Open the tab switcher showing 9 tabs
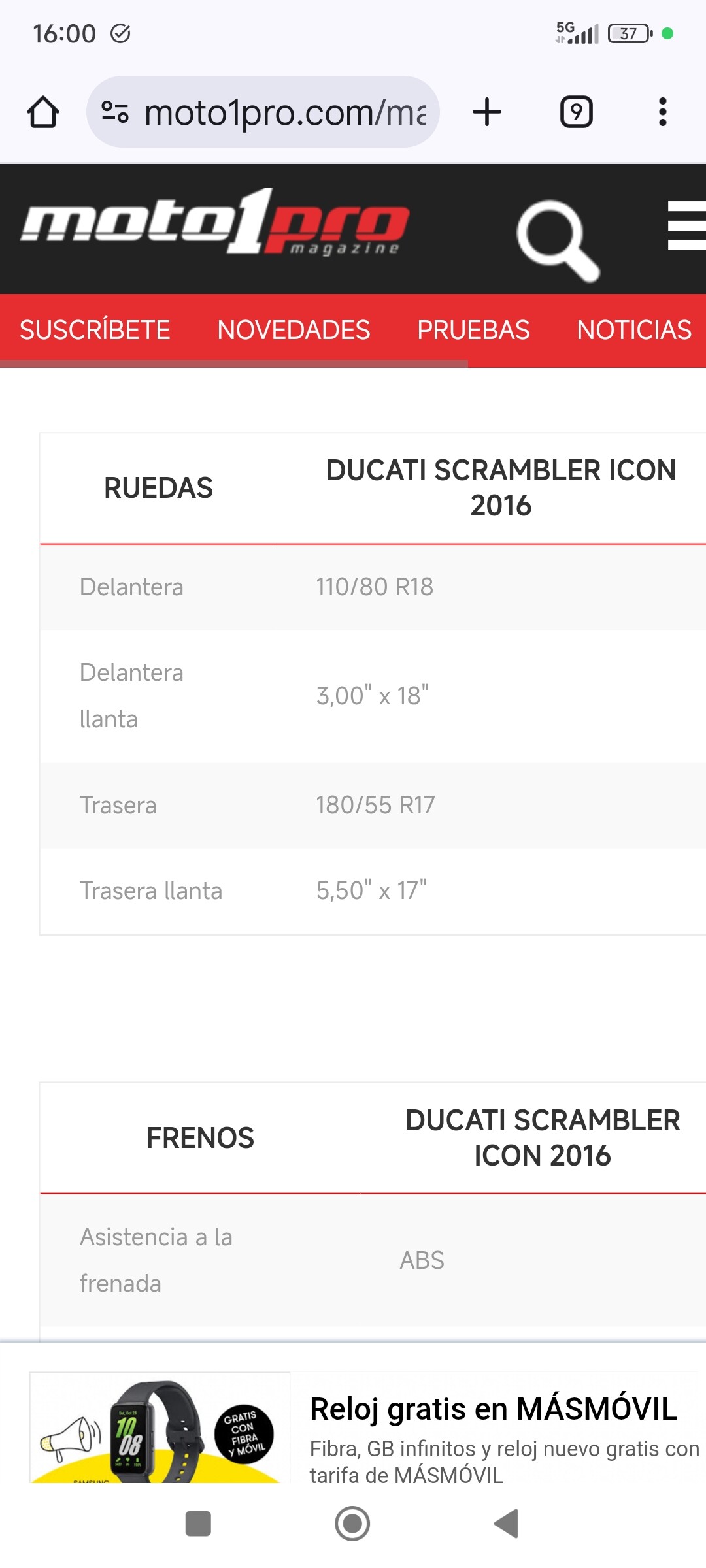This screenshot has height=1568, width=706. pyautogui.click(x=576, y=112)
